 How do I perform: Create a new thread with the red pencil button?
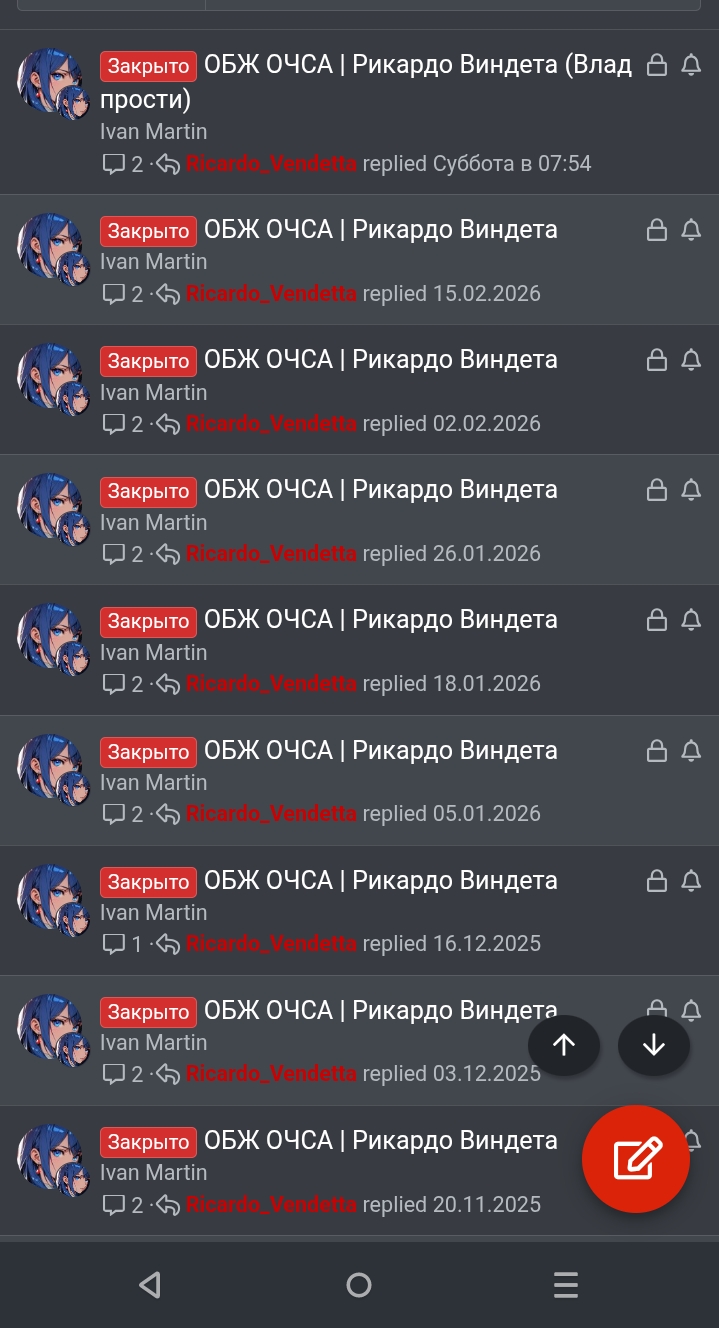(636, 1159)
